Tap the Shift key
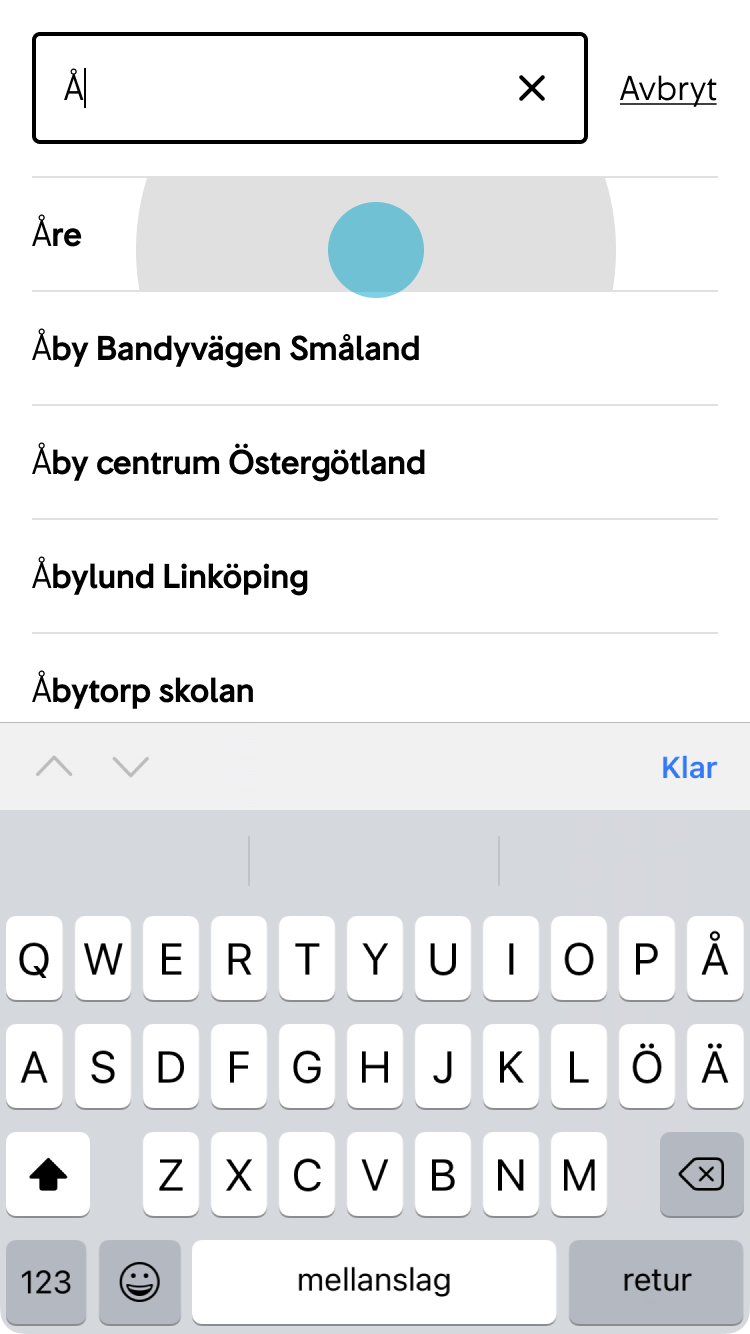Viewport: 750px width, 1334px height. click(47, 1174)
